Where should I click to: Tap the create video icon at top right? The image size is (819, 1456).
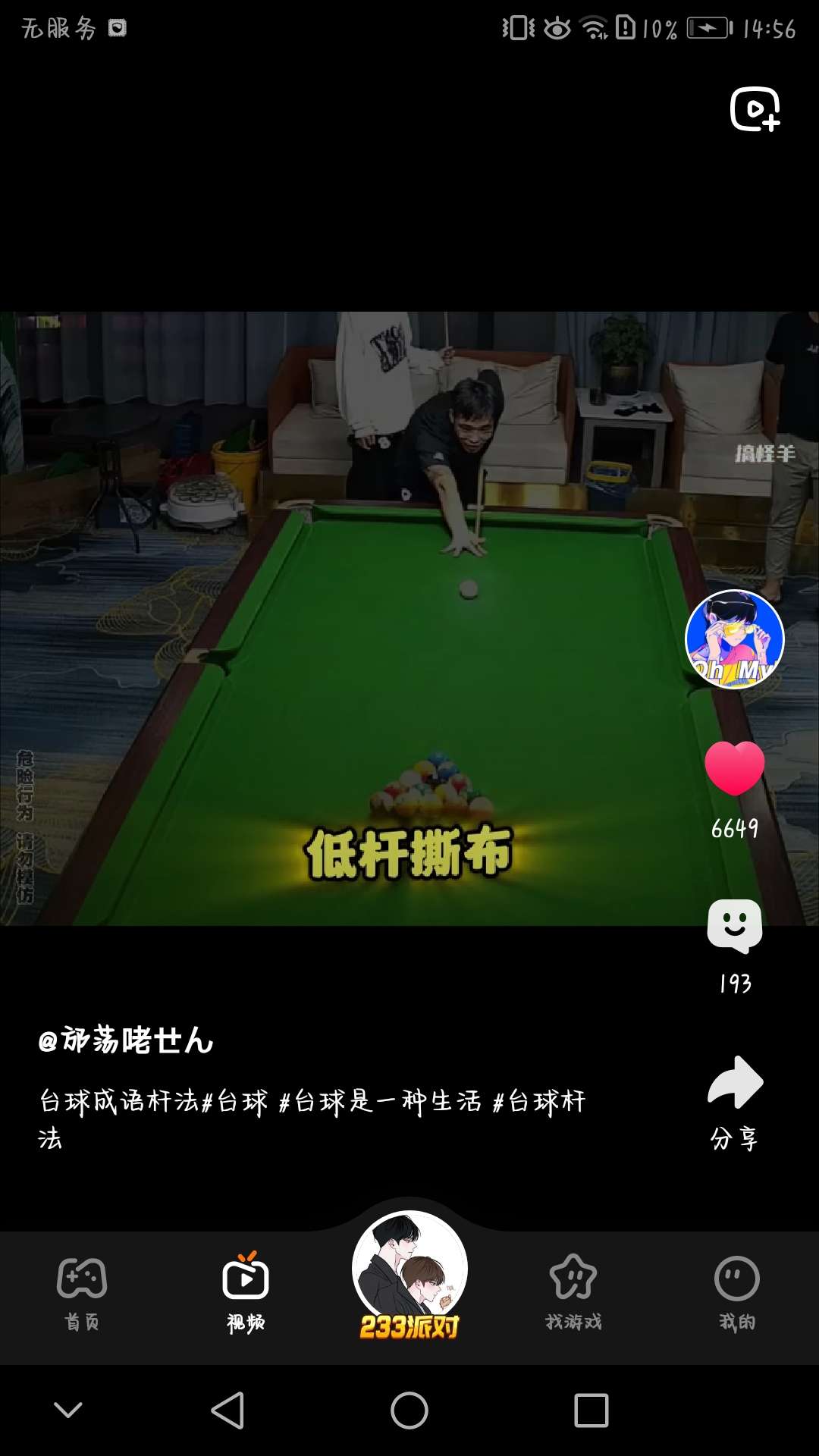[x=755, y=109]
